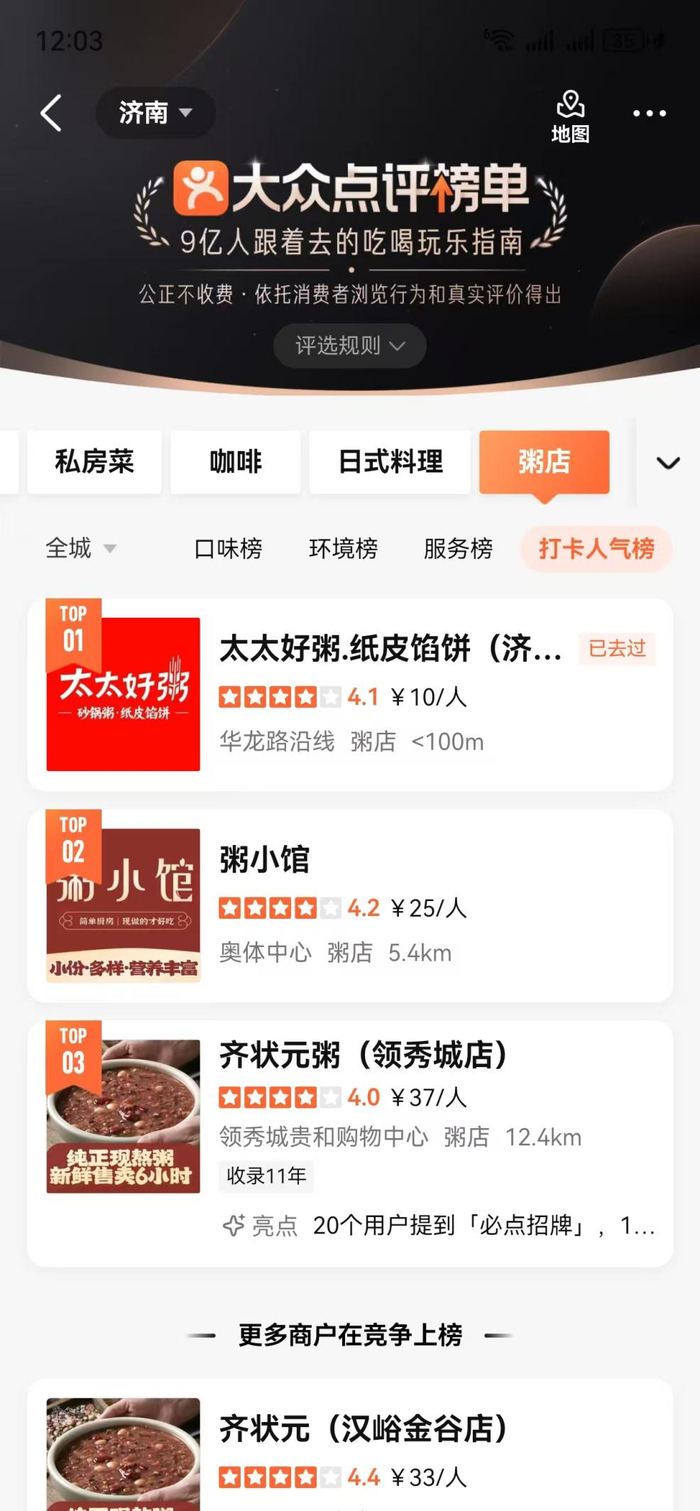Expand all categories with the chevron
This screenshot has height=1511, width=700.
pos(667,463)
